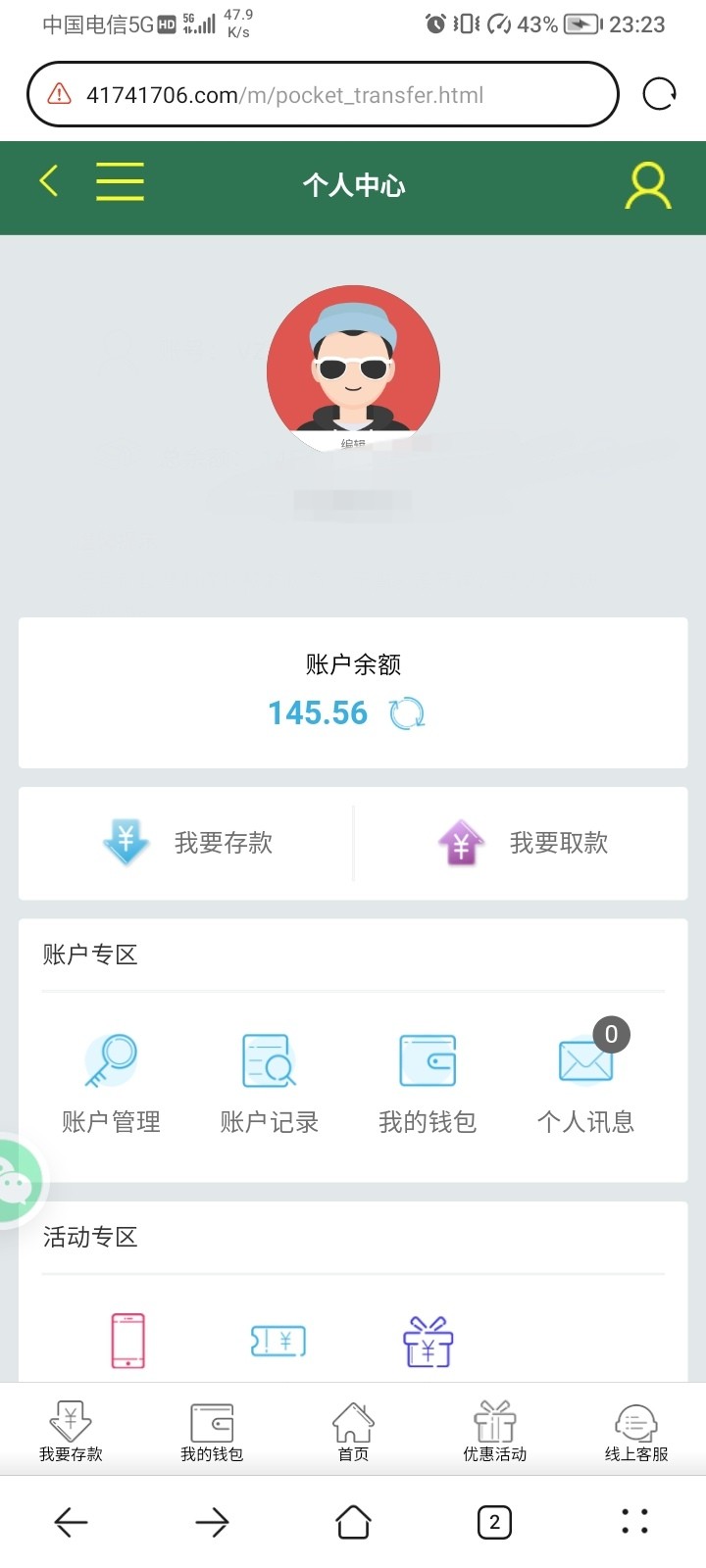Switch to the 优惠活动 tab
This screenshot has width=706, height=1568.
[494, 1432]
